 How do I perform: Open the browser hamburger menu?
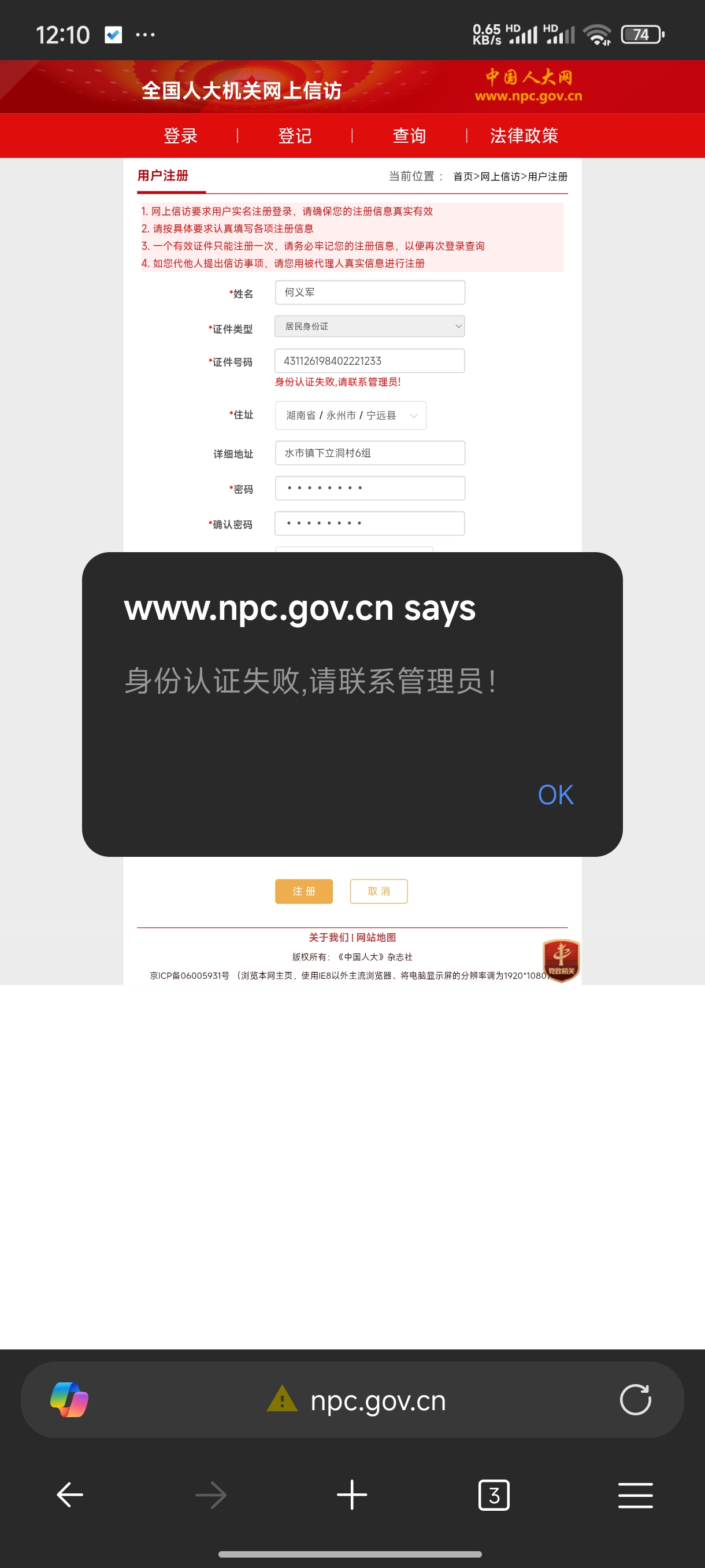coord(635,1495)
